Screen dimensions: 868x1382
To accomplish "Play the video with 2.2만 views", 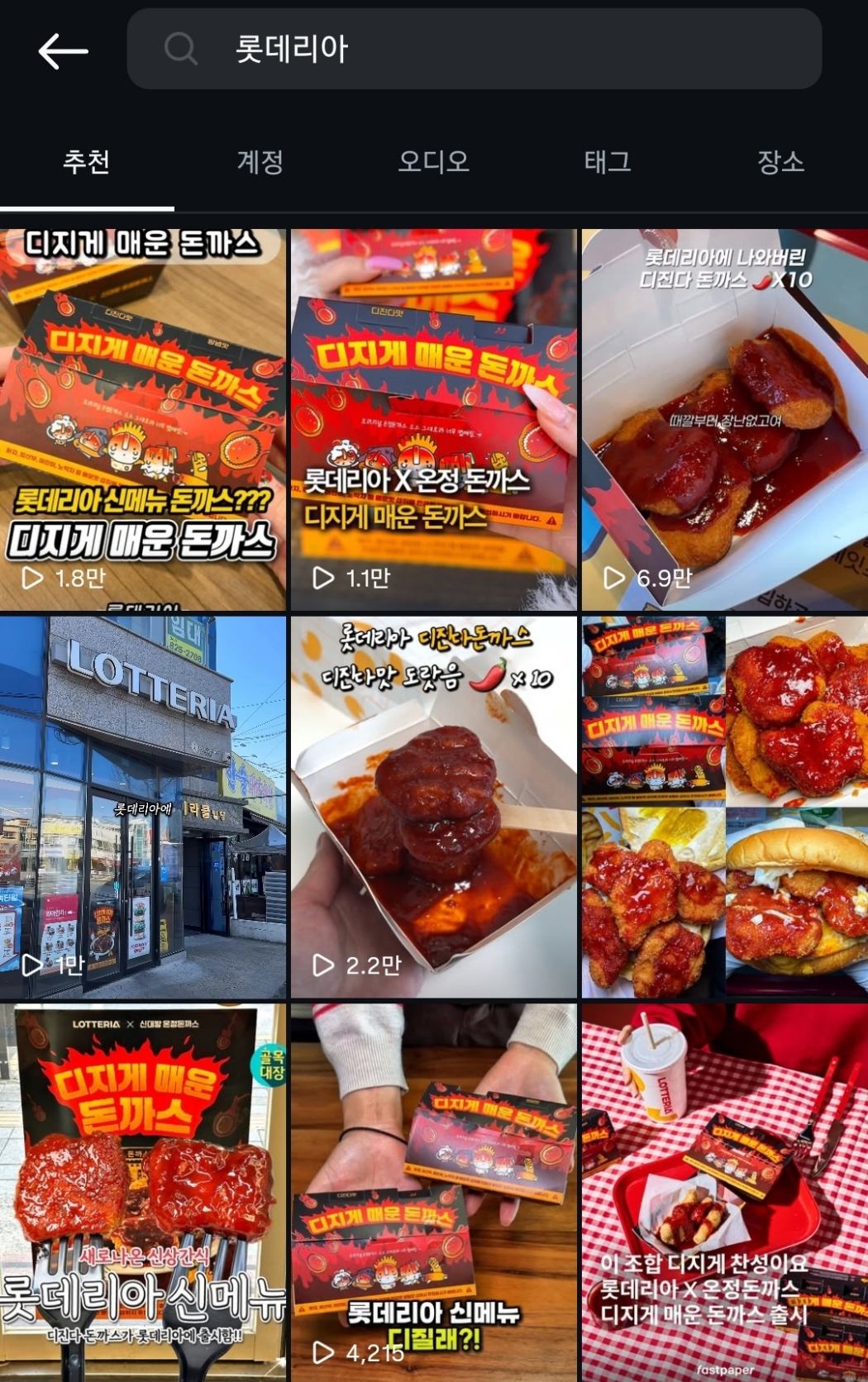I will click(x=433, y=807).
